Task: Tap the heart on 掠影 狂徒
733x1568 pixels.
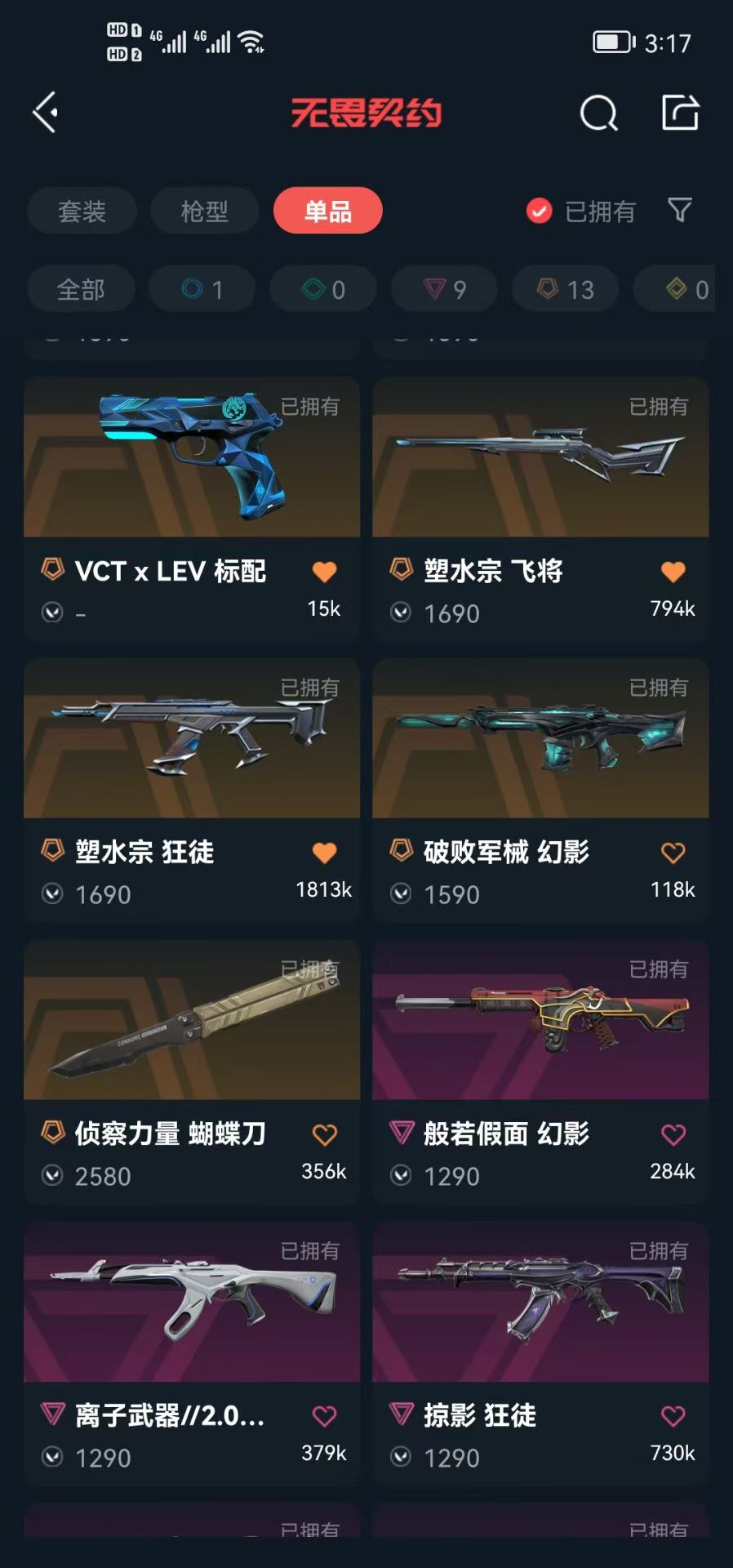Action: [x=673, y=1416]
